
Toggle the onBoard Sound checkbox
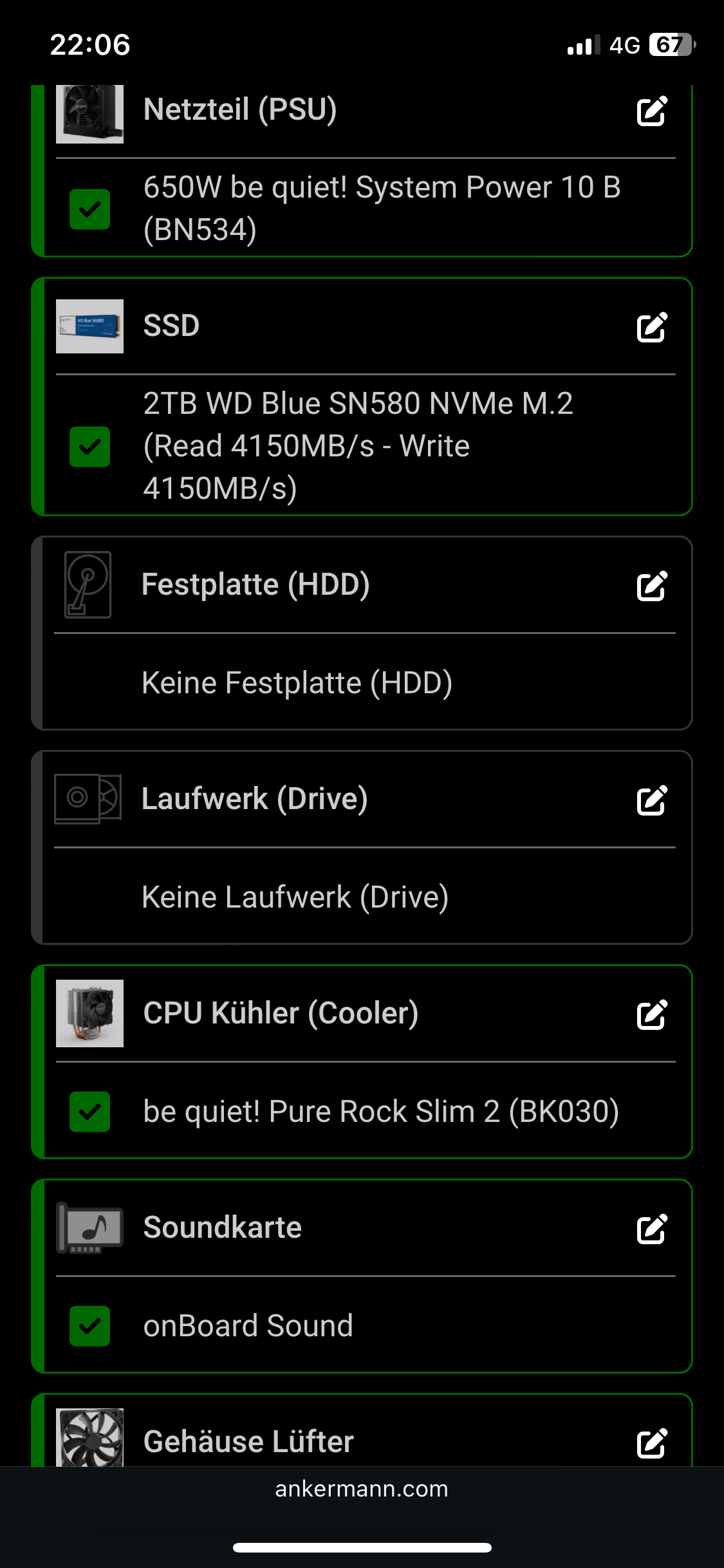(x=89, y=1326)
